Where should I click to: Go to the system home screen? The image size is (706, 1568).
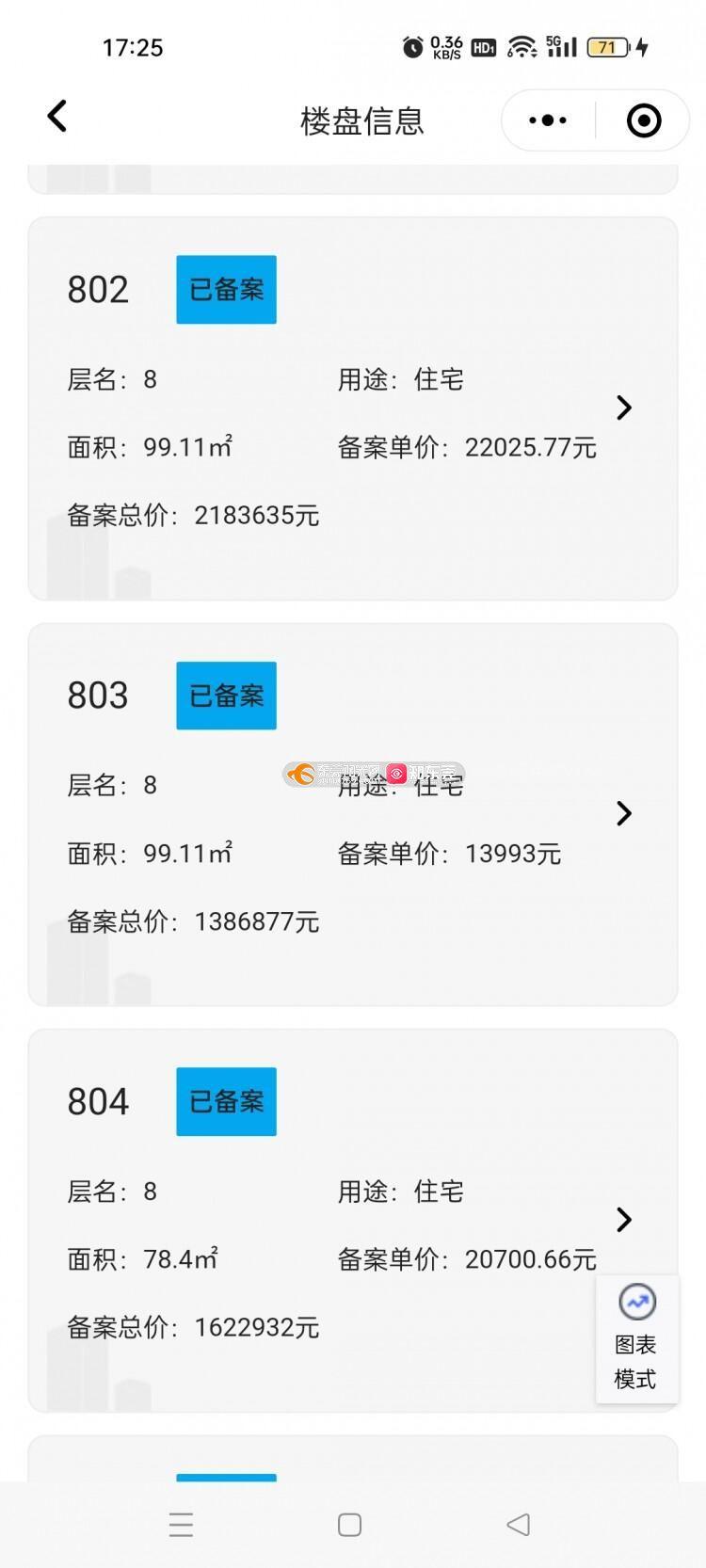tap(349, 1525)
